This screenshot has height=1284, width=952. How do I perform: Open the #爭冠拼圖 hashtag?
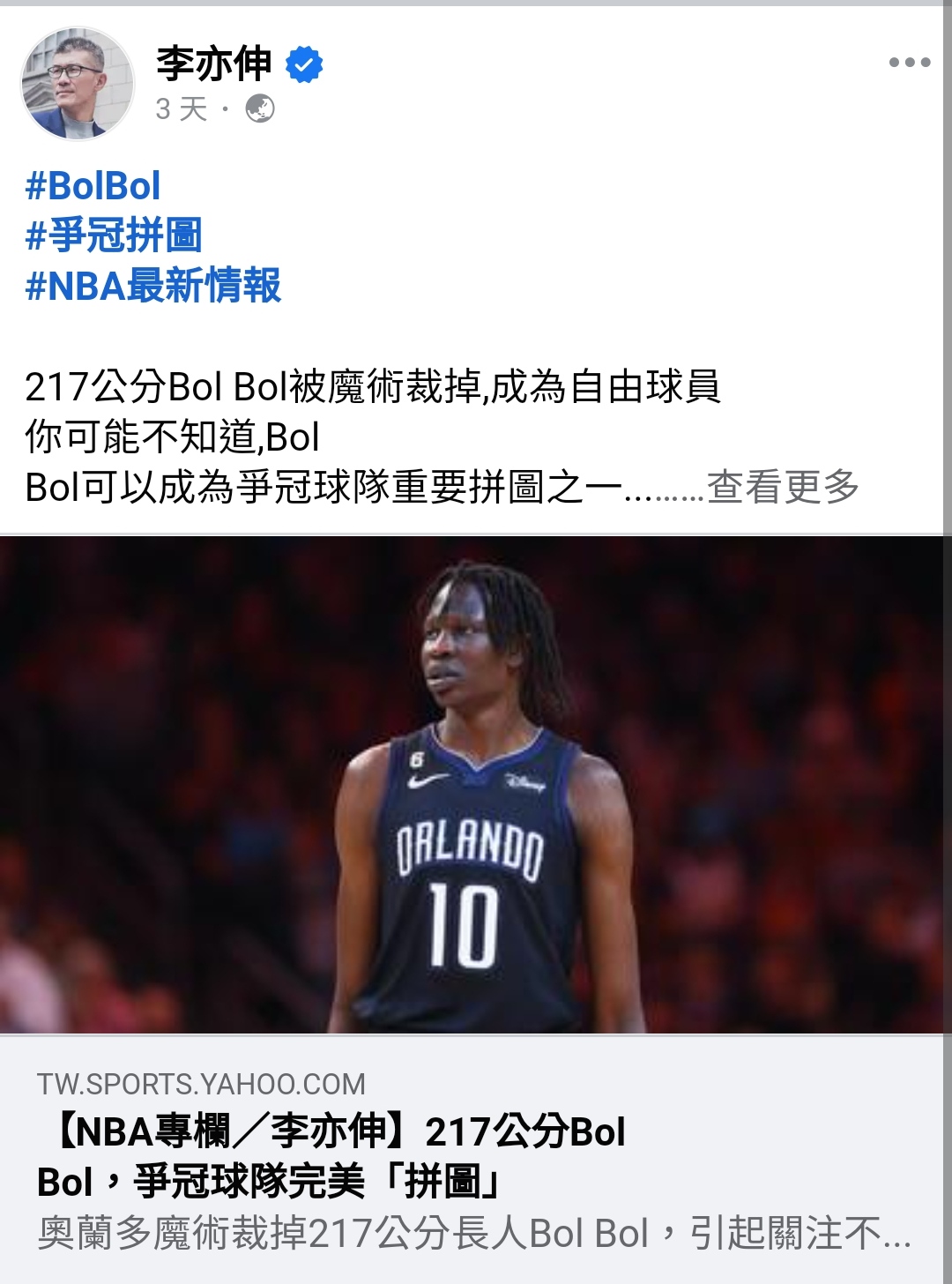[115, 235]
